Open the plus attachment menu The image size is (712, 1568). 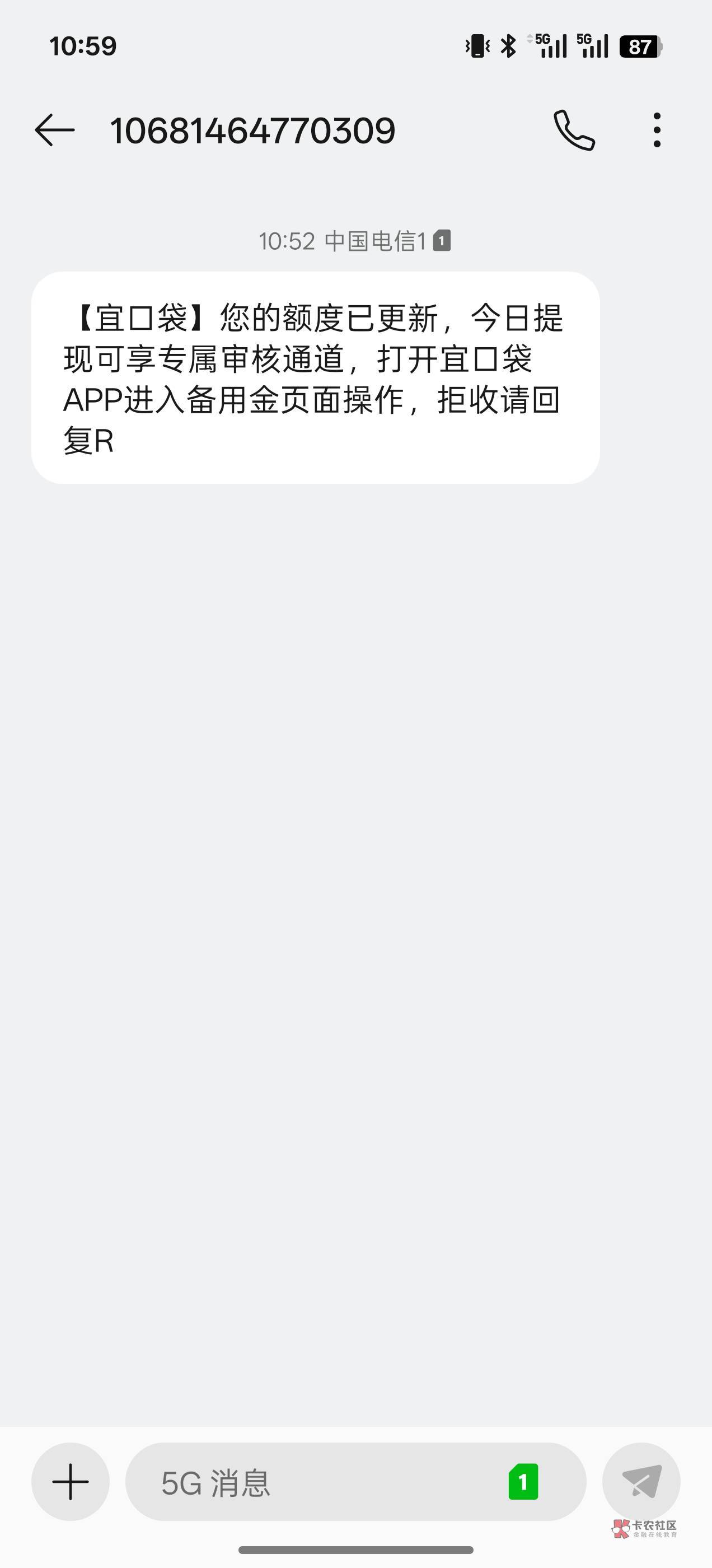[x=71, y=1482]
